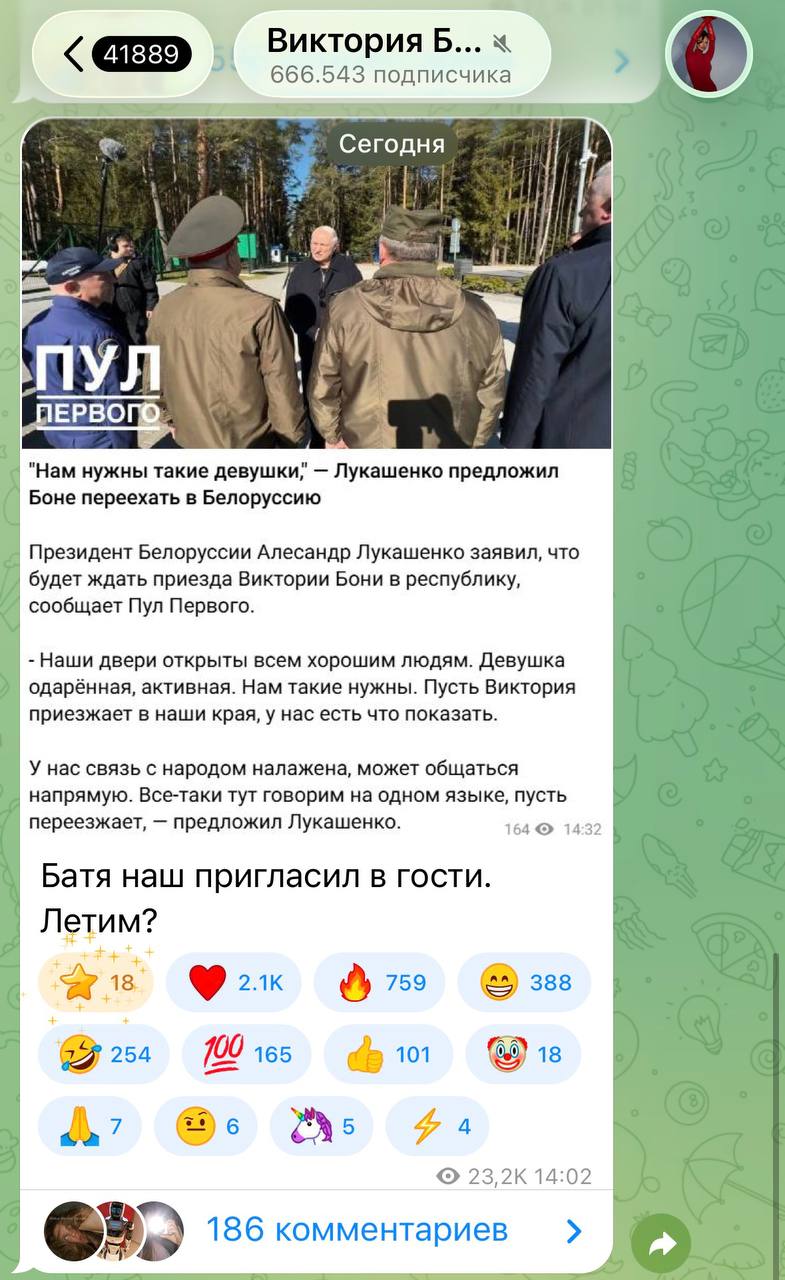785x1280 pixels.
Task: Open the channel profile avatar
Action: (x=708, y=54)
